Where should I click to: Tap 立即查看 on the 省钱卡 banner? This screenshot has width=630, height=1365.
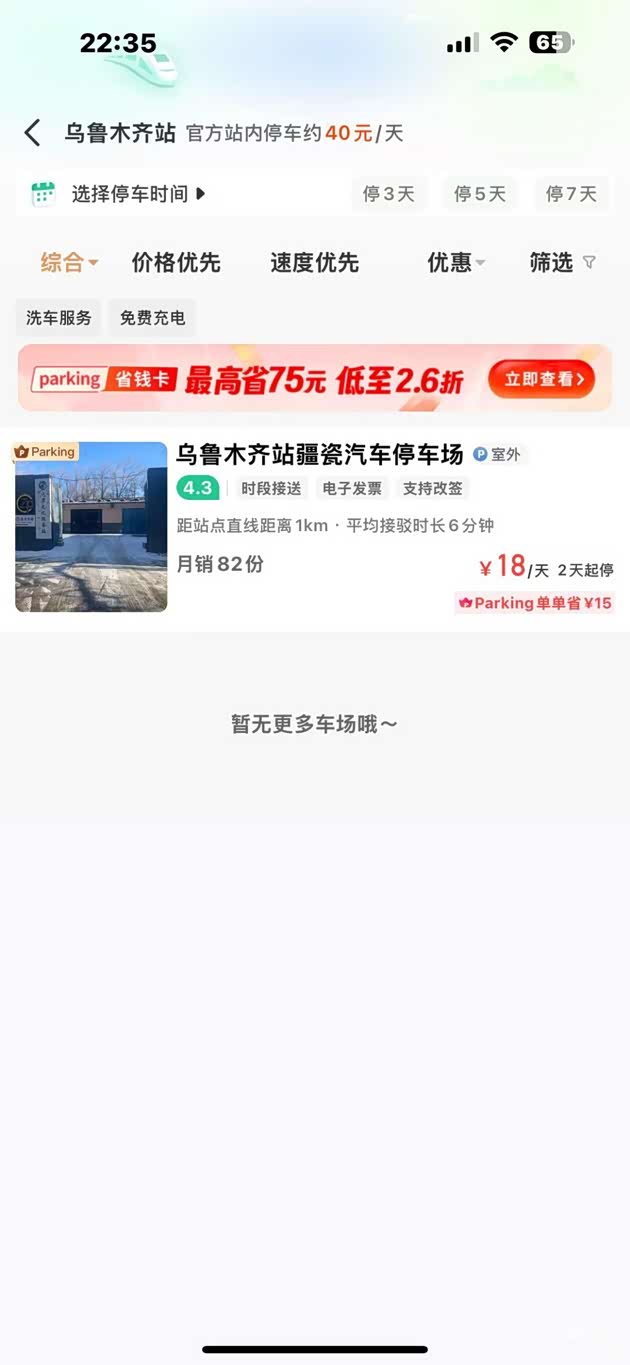pyautogui.click(x=542, y=379)
